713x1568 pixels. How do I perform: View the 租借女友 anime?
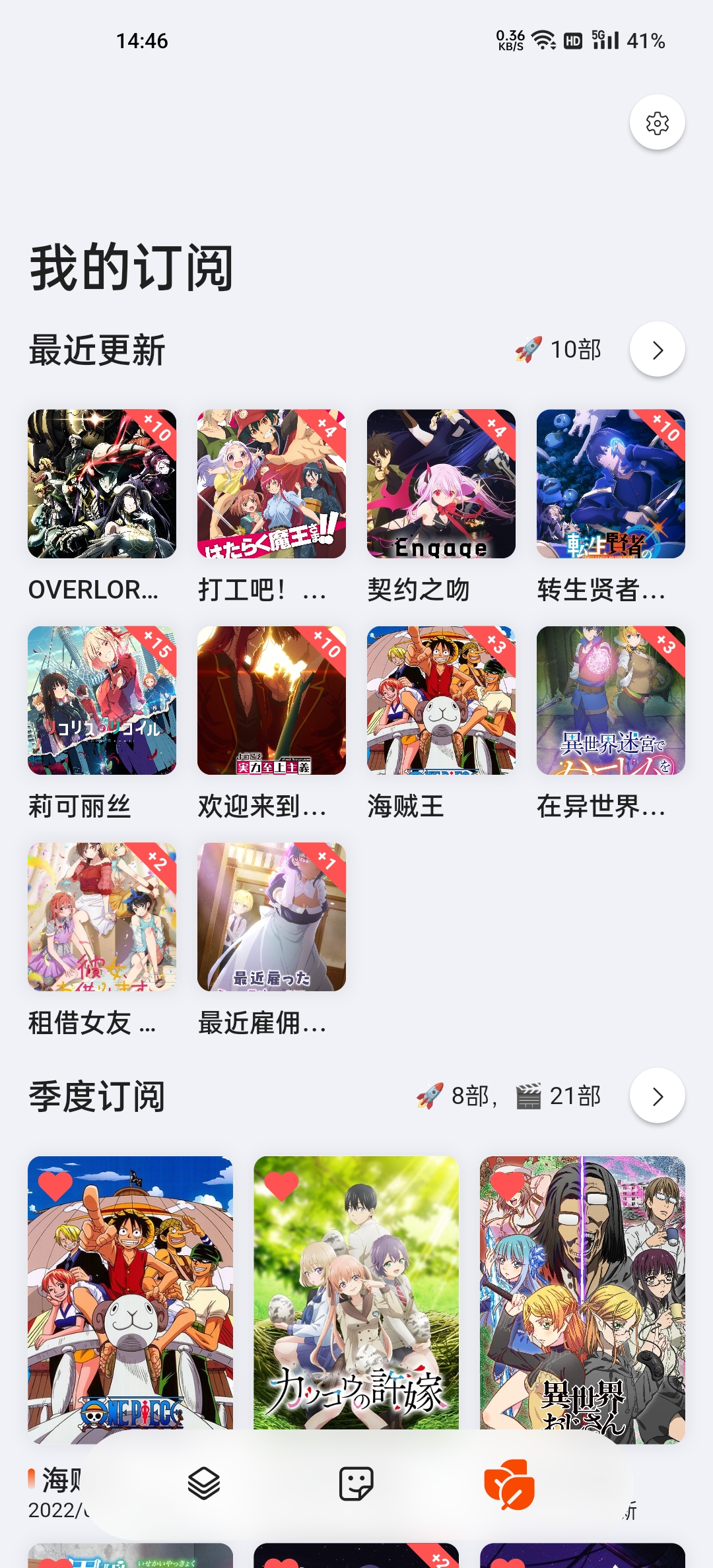[102, 917]
